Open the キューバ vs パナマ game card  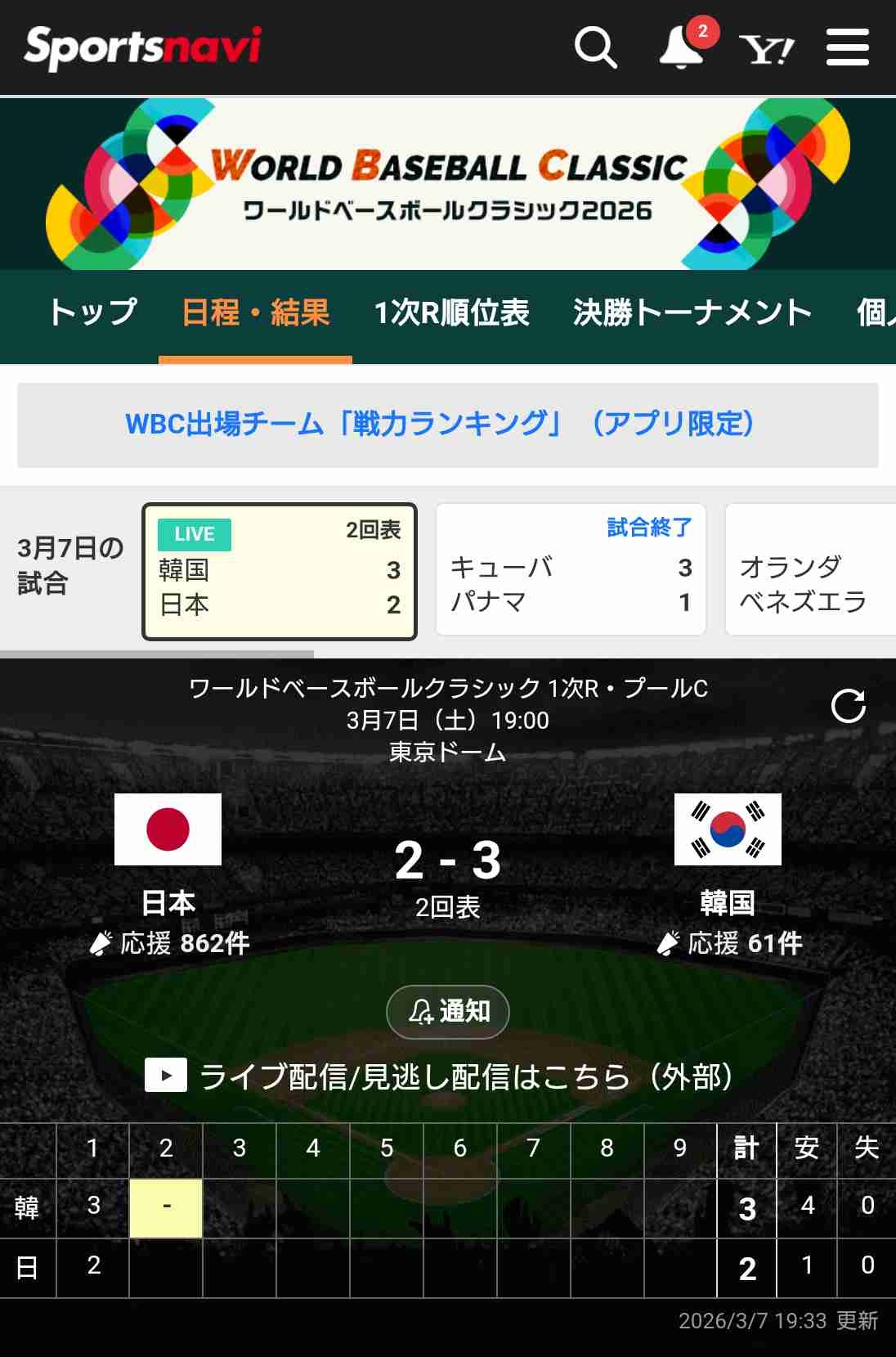[571, 570]
